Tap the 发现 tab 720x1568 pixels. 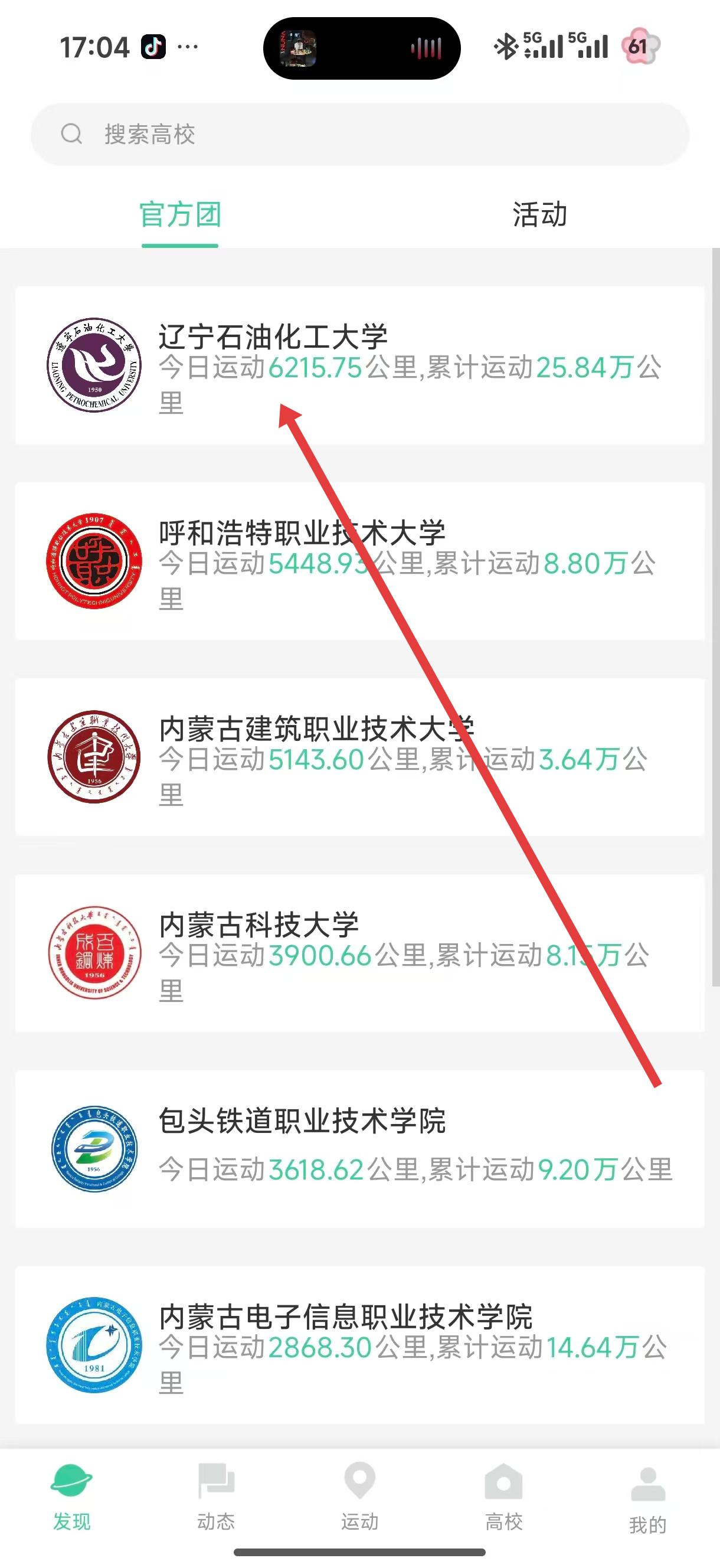click(72, 1497)
